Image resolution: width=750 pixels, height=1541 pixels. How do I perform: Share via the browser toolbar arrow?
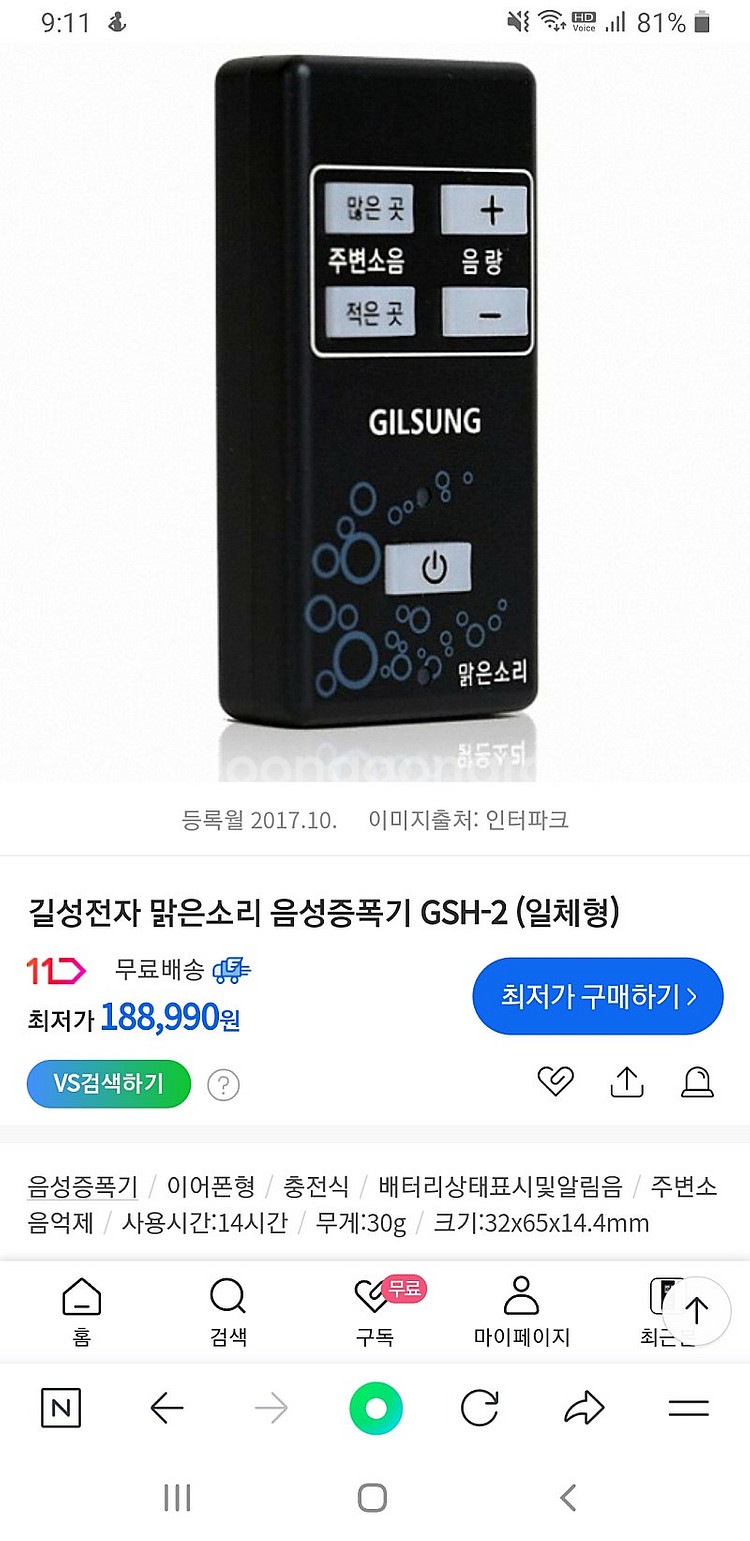[x=584, y=1409]
